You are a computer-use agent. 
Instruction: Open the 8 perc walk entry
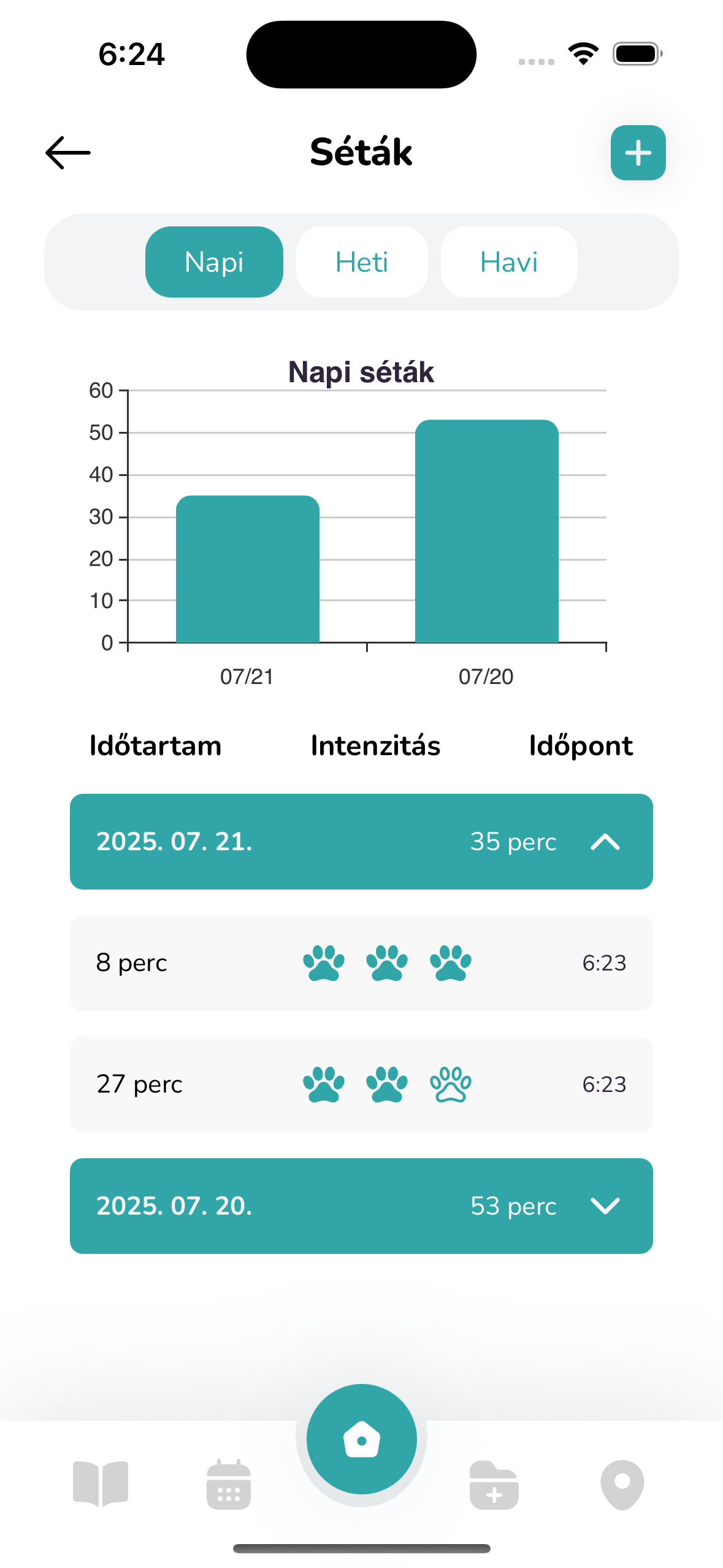(361, 963)
